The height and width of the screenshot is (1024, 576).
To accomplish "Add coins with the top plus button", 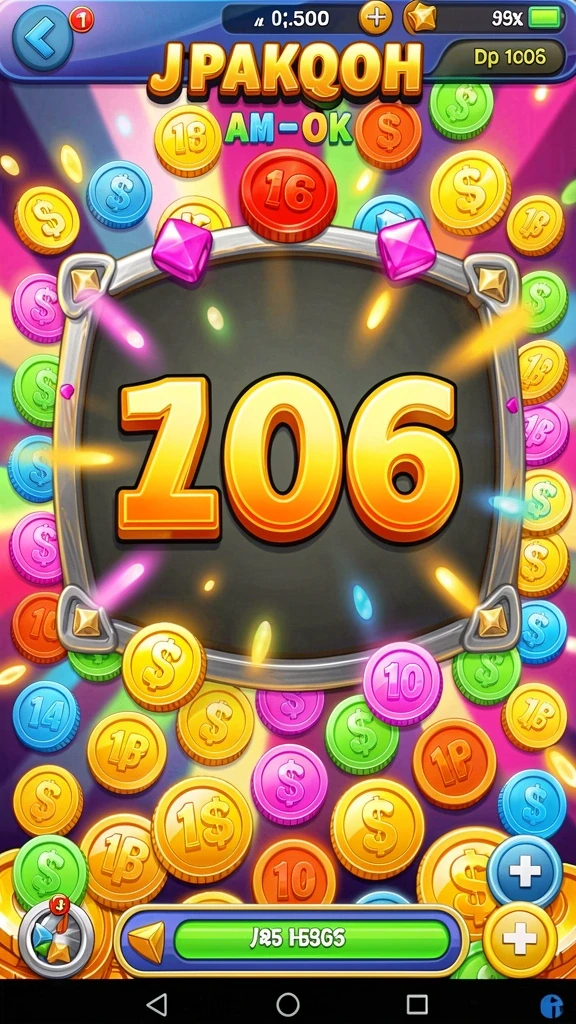I will pyautogui.click(x=376, y=18).
